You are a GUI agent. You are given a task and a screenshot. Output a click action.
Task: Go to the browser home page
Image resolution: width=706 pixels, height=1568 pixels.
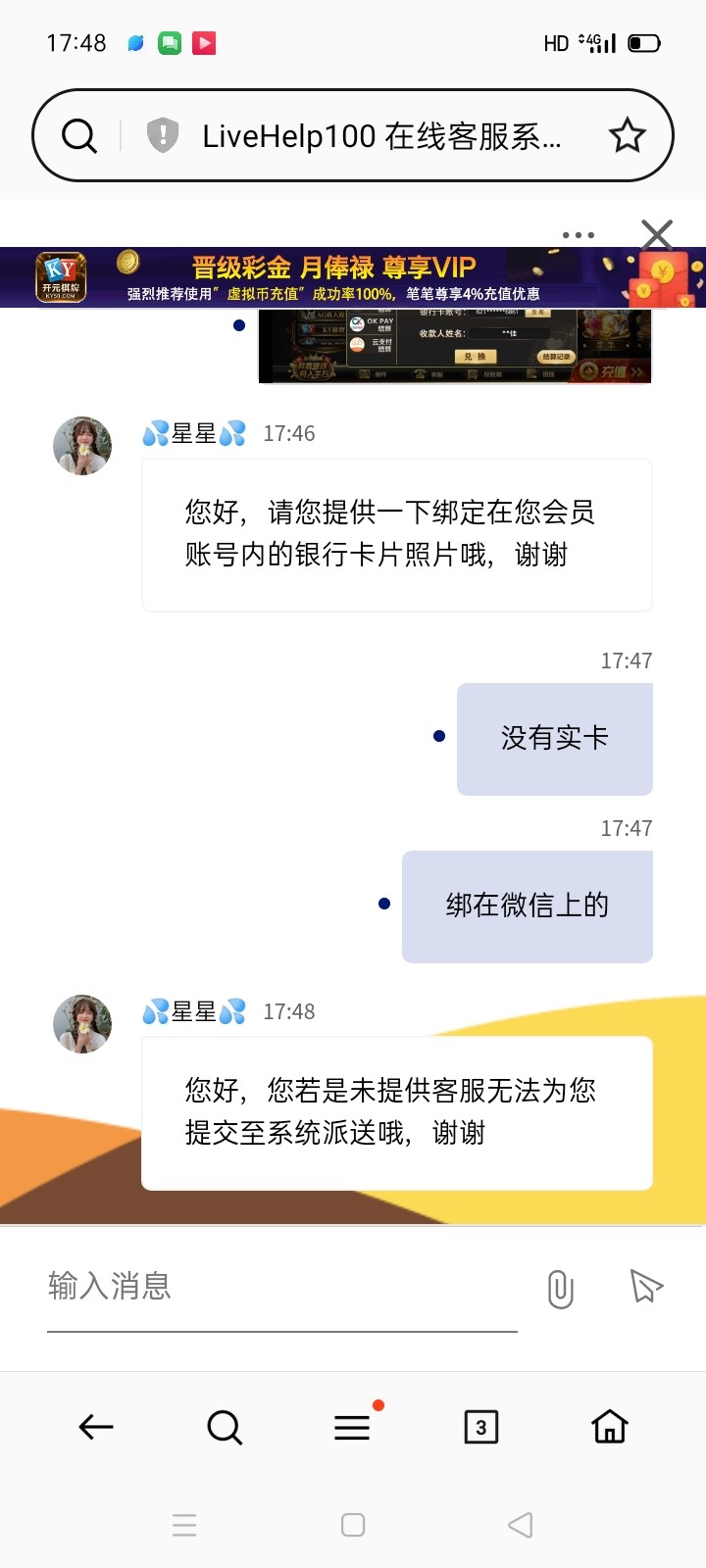tap(609, 1427)
